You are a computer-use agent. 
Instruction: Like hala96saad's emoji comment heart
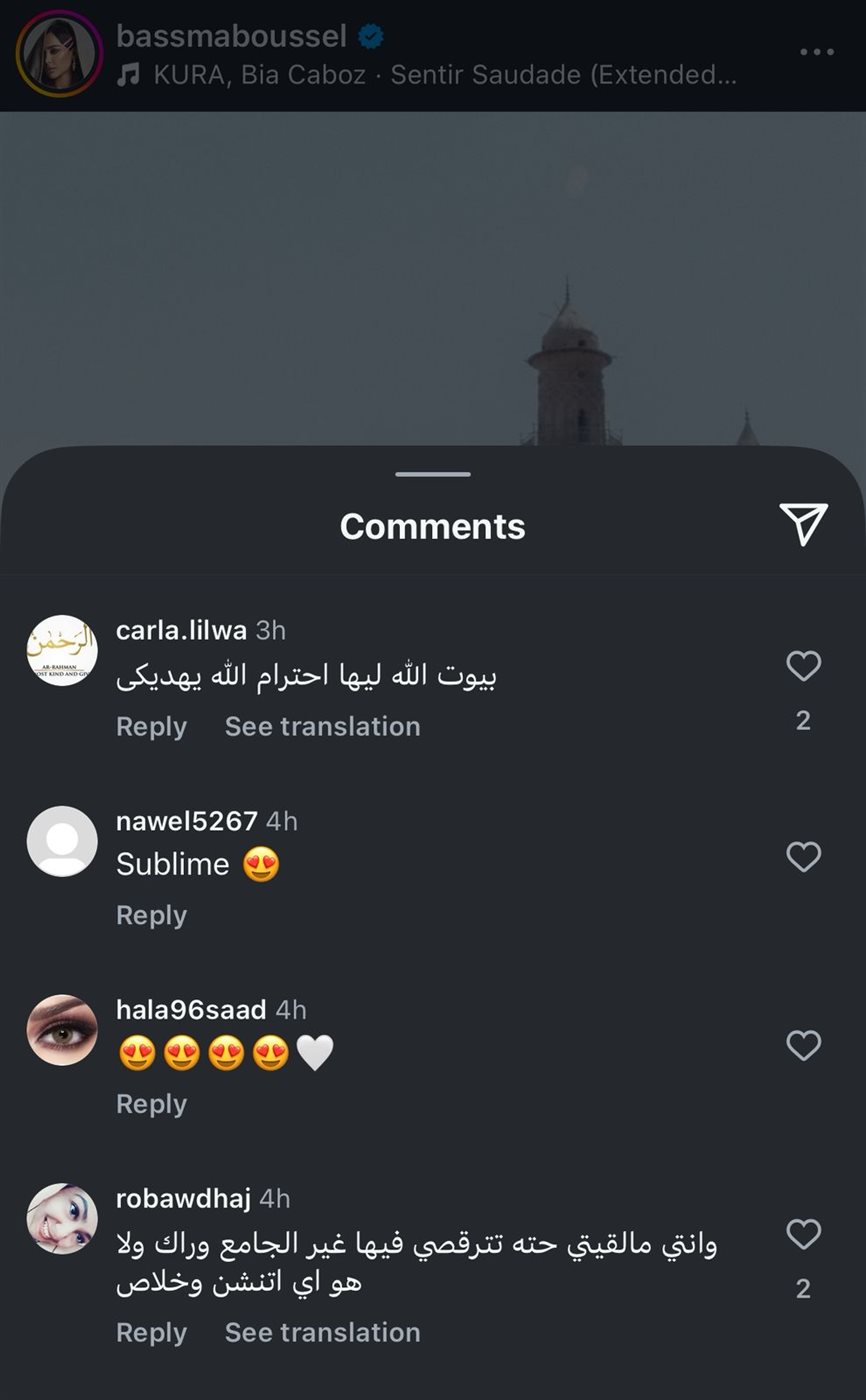coord(803,1044)
